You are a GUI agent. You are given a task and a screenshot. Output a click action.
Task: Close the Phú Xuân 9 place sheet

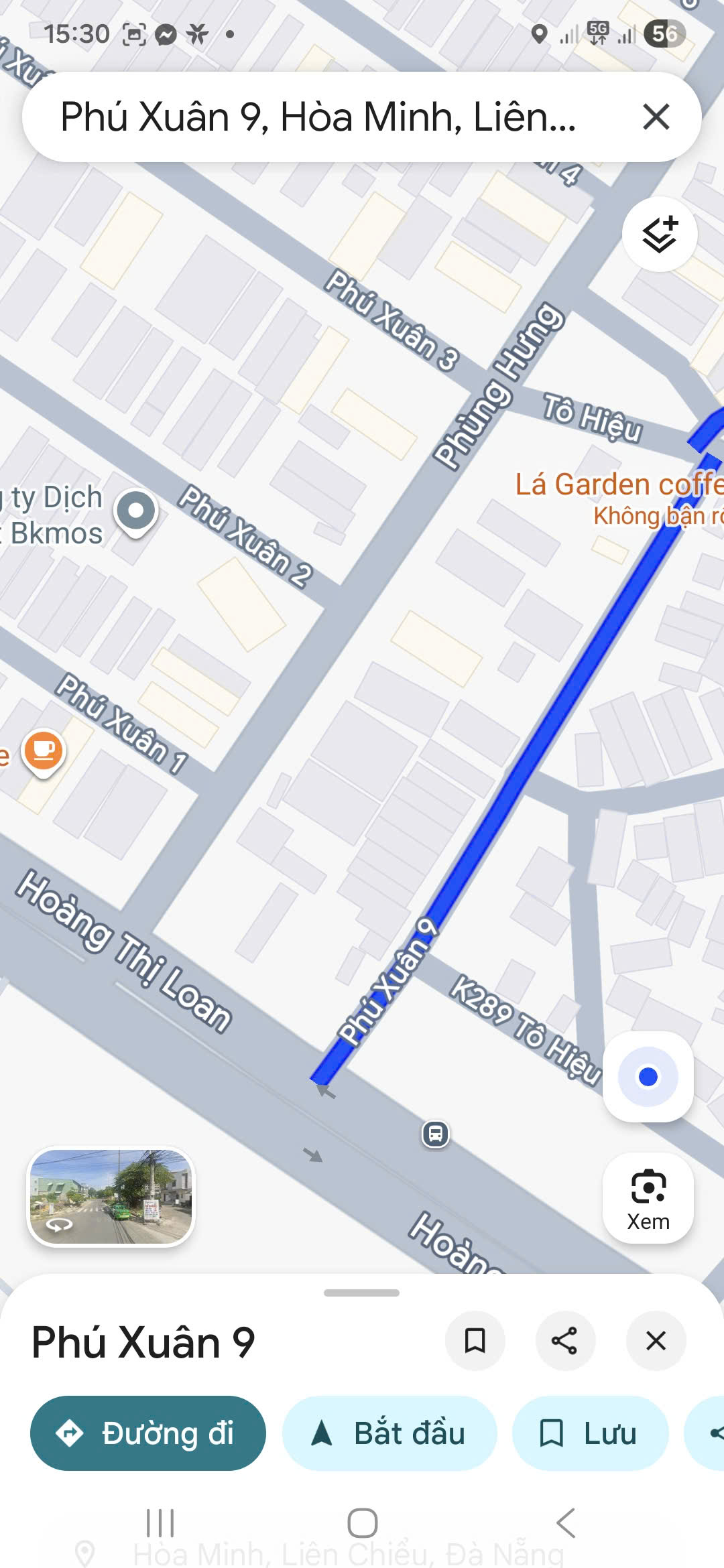(x=656, y=1341)
